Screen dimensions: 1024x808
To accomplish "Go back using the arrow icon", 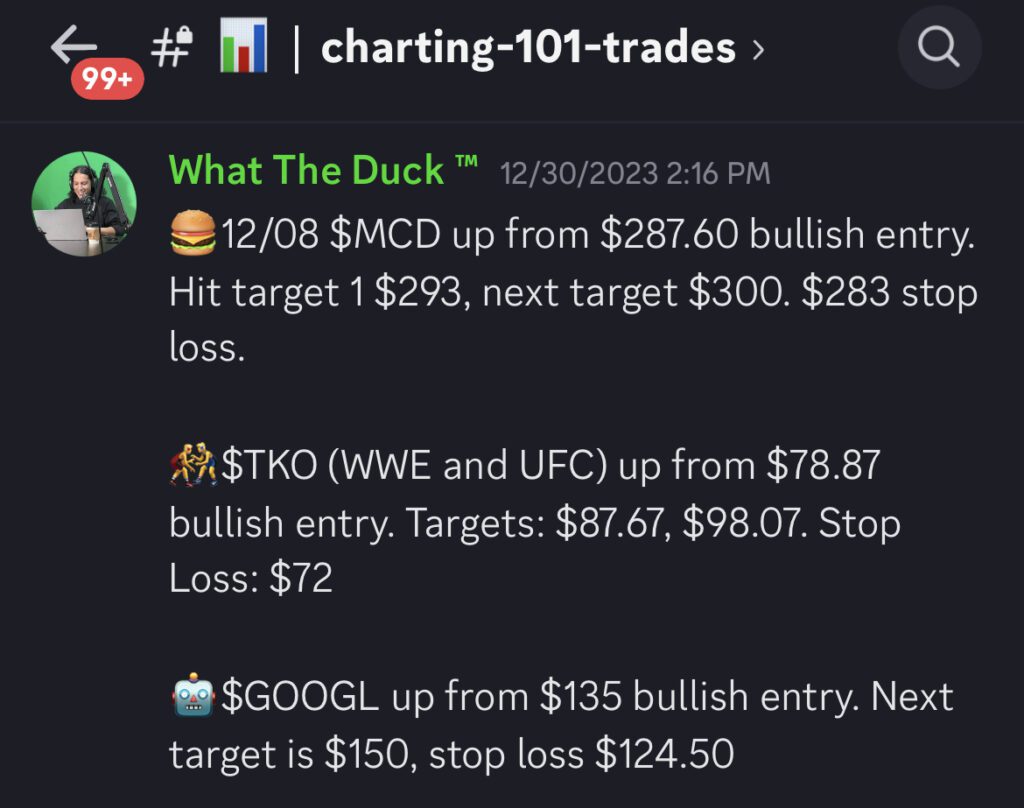I will click(x=74, y=45).
